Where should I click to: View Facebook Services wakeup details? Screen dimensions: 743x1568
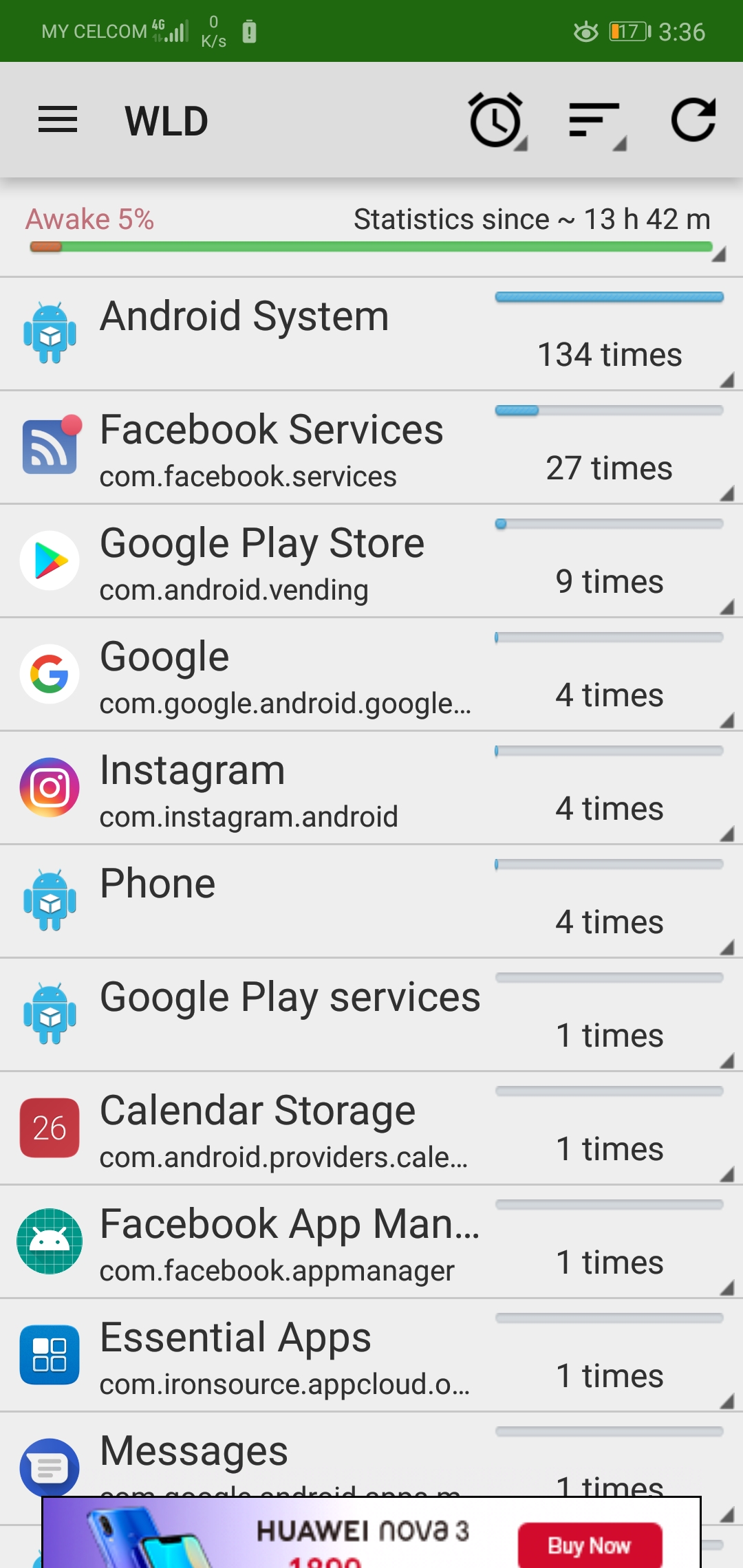371,448
